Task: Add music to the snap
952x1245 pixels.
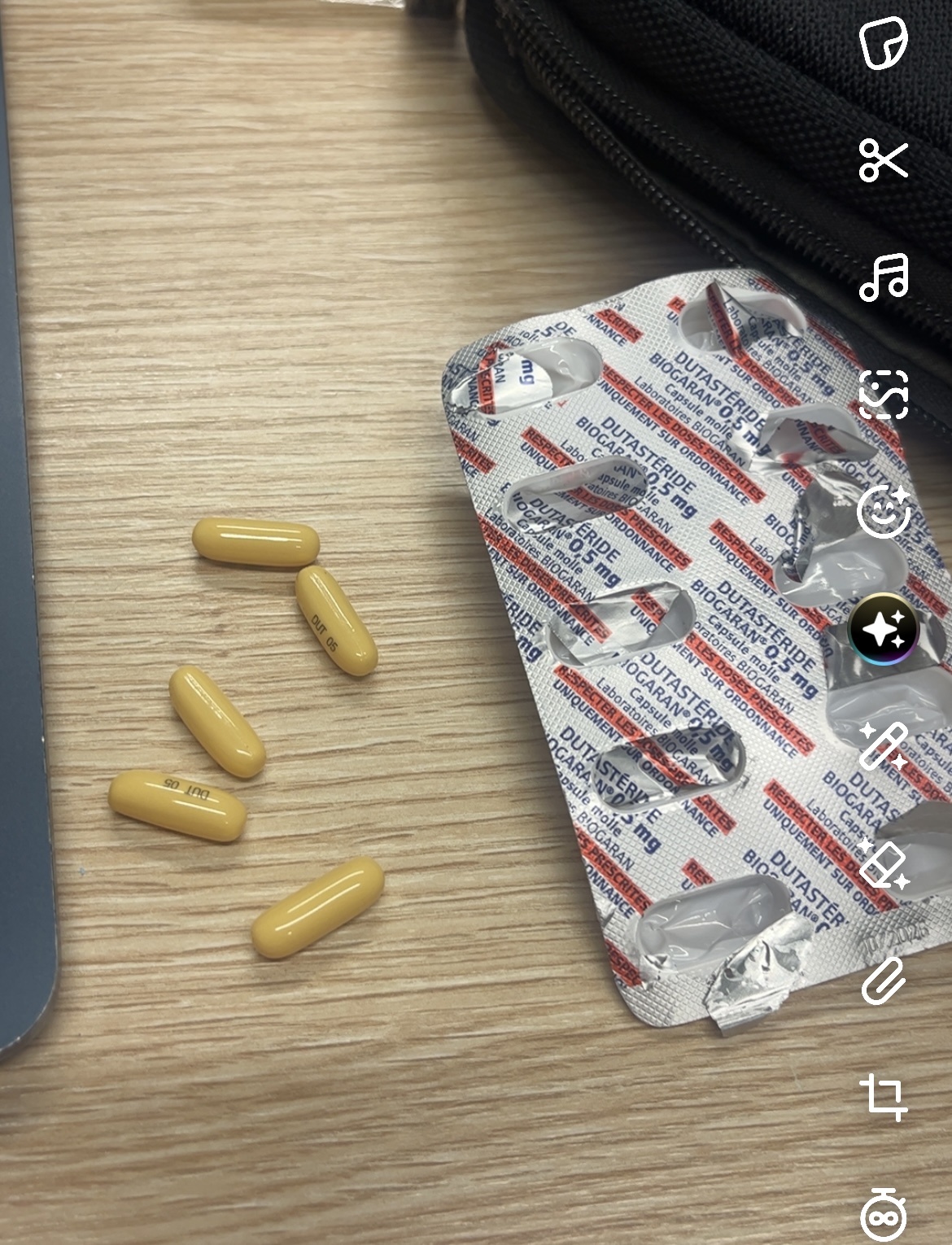Action: click(x=884, y=277)
